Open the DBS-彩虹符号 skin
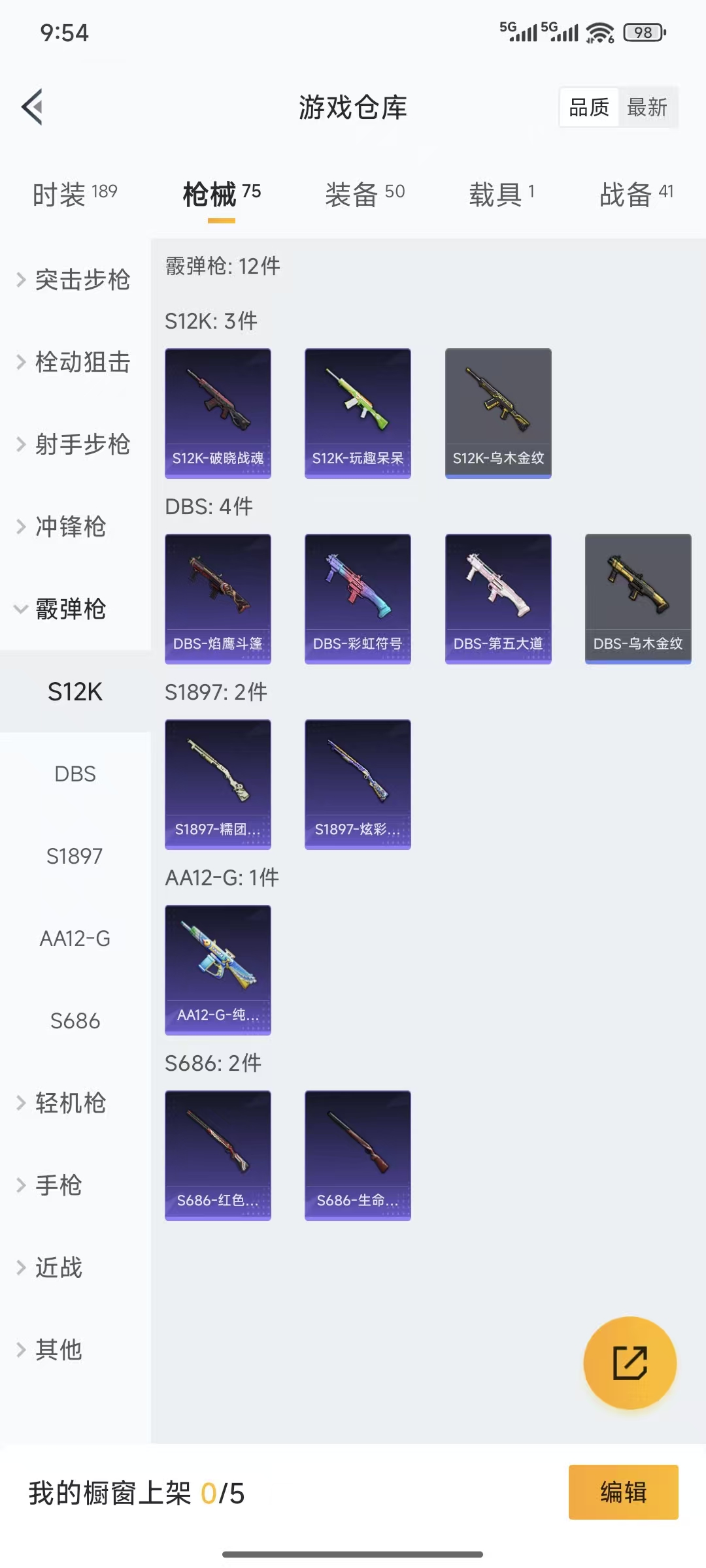This screenshot has height=1568, width=706. 358,598
